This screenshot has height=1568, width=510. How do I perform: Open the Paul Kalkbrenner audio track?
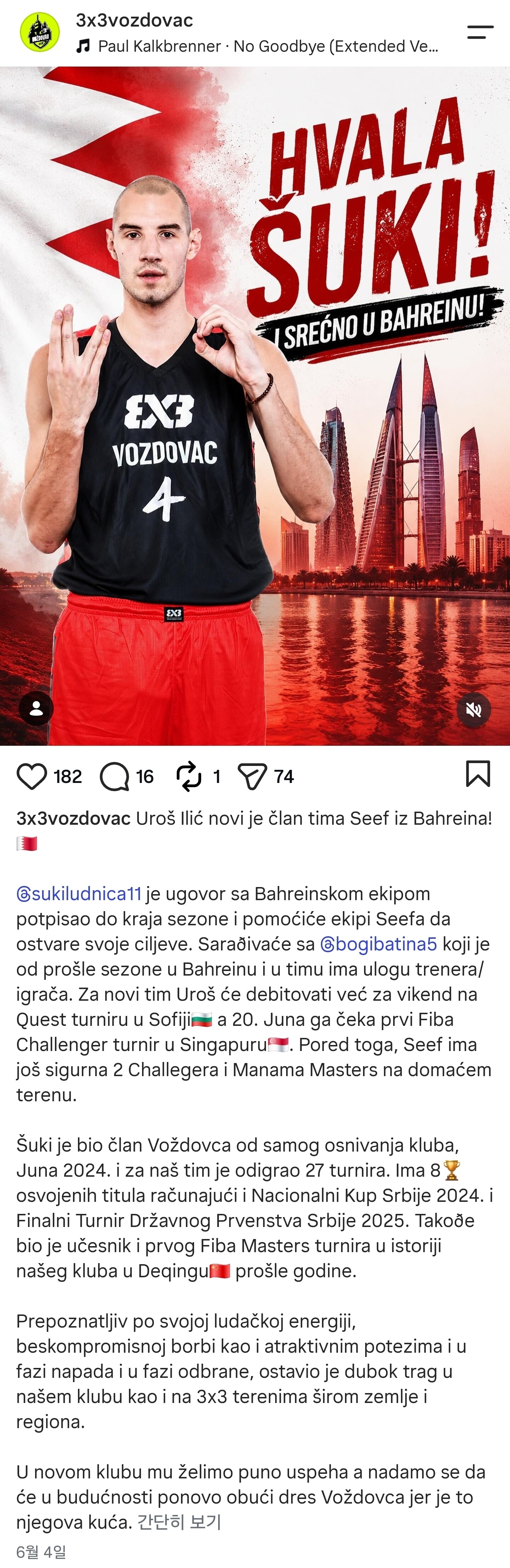pos(257,46)
